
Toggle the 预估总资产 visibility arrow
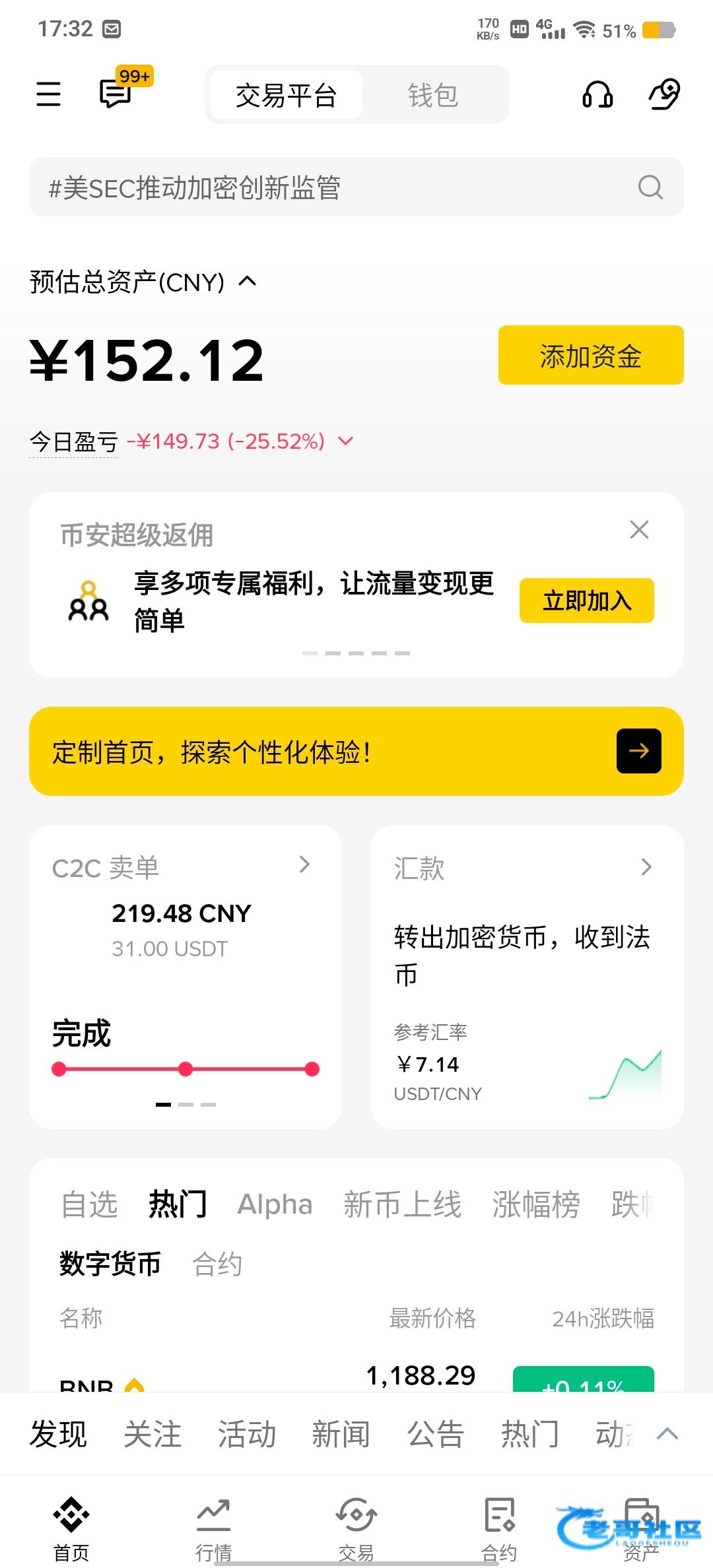247,282
